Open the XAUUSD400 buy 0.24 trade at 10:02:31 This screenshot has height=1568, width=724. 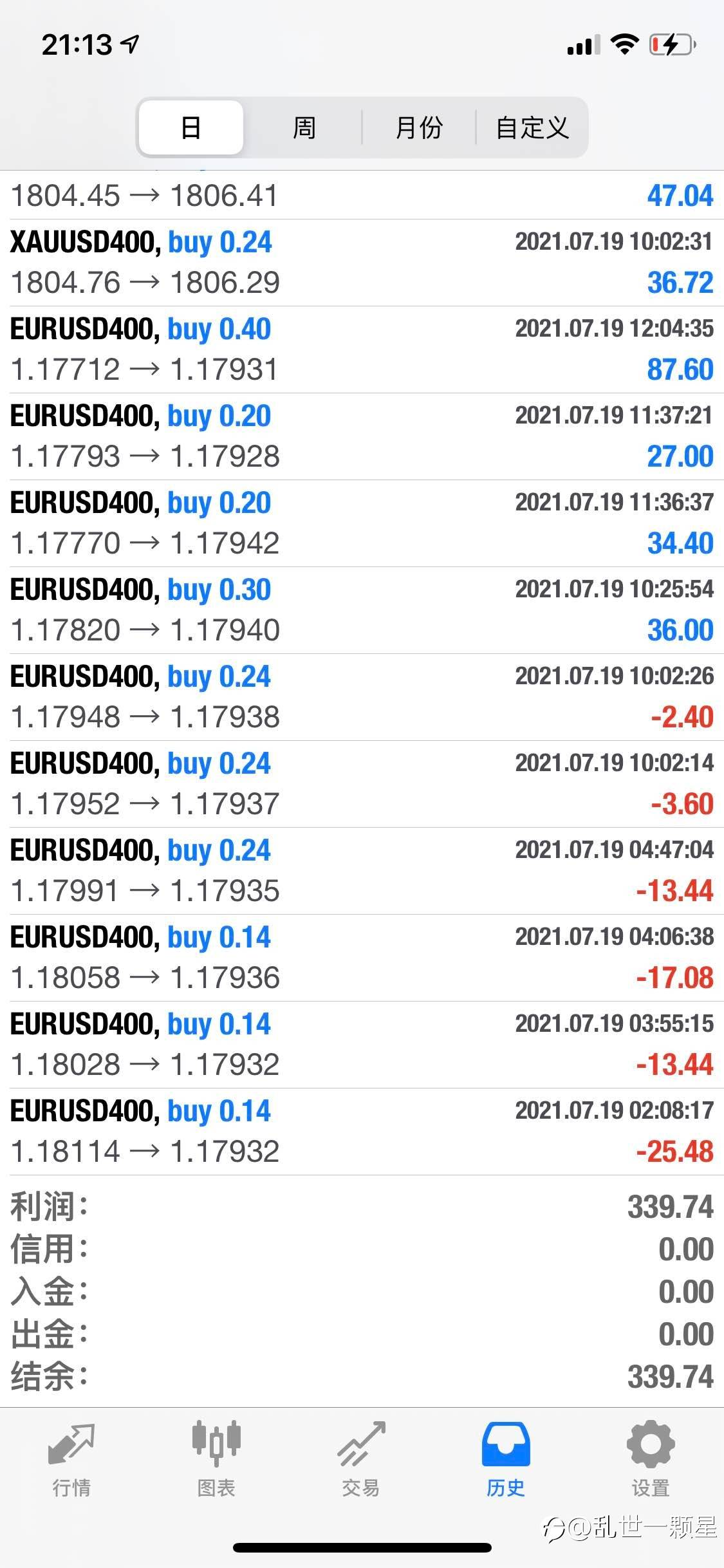tap(362, 263)
